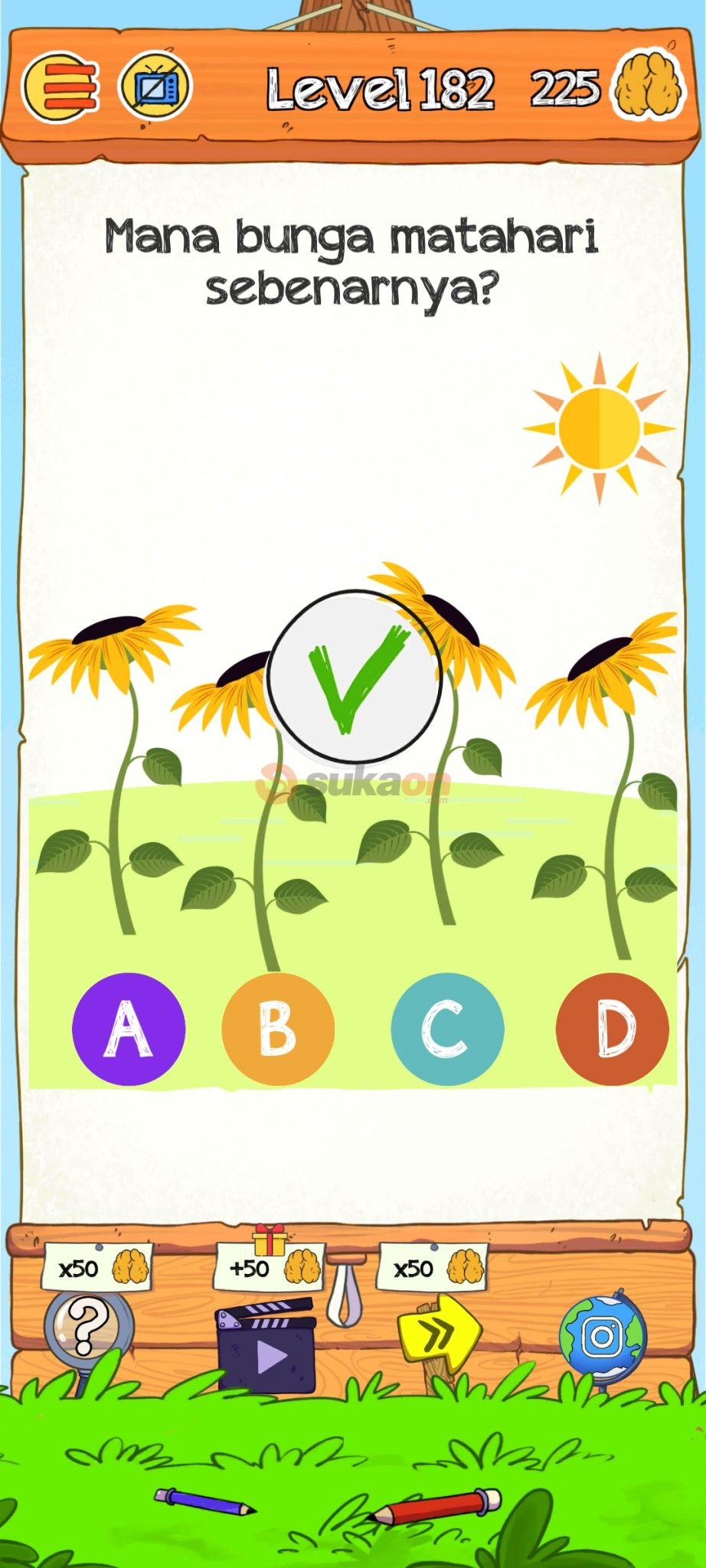
Task: Choose answer B
Action: pyautogui.click(x=278, y=1028)
